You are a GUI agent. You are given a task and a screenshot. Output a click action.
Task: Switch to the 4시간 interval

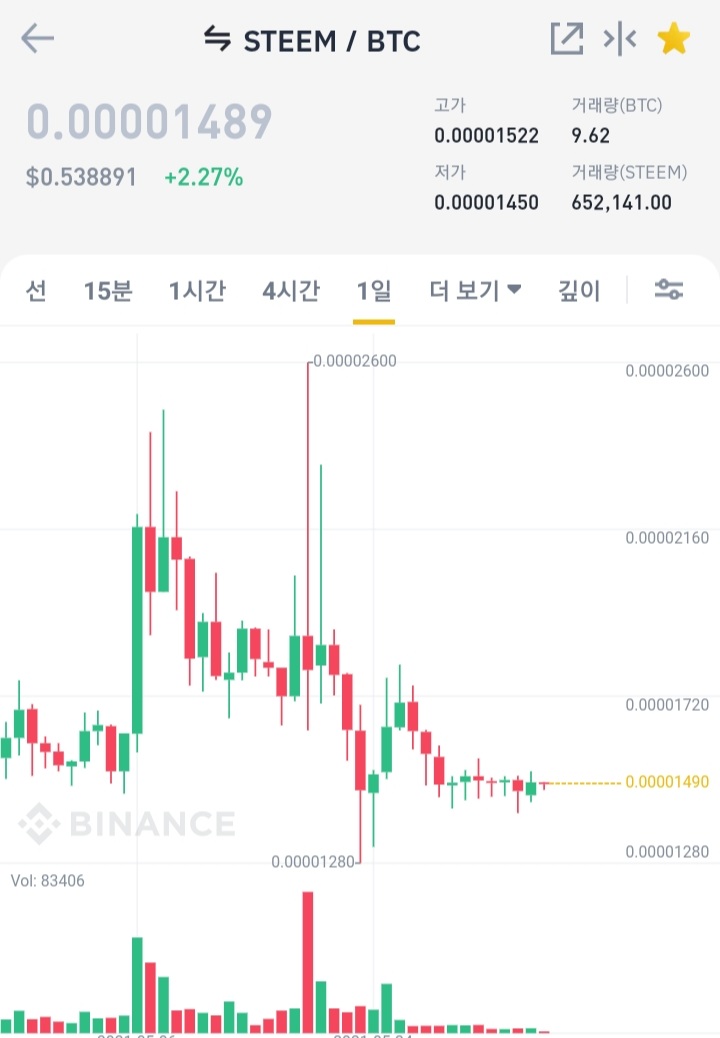point(291,291)
